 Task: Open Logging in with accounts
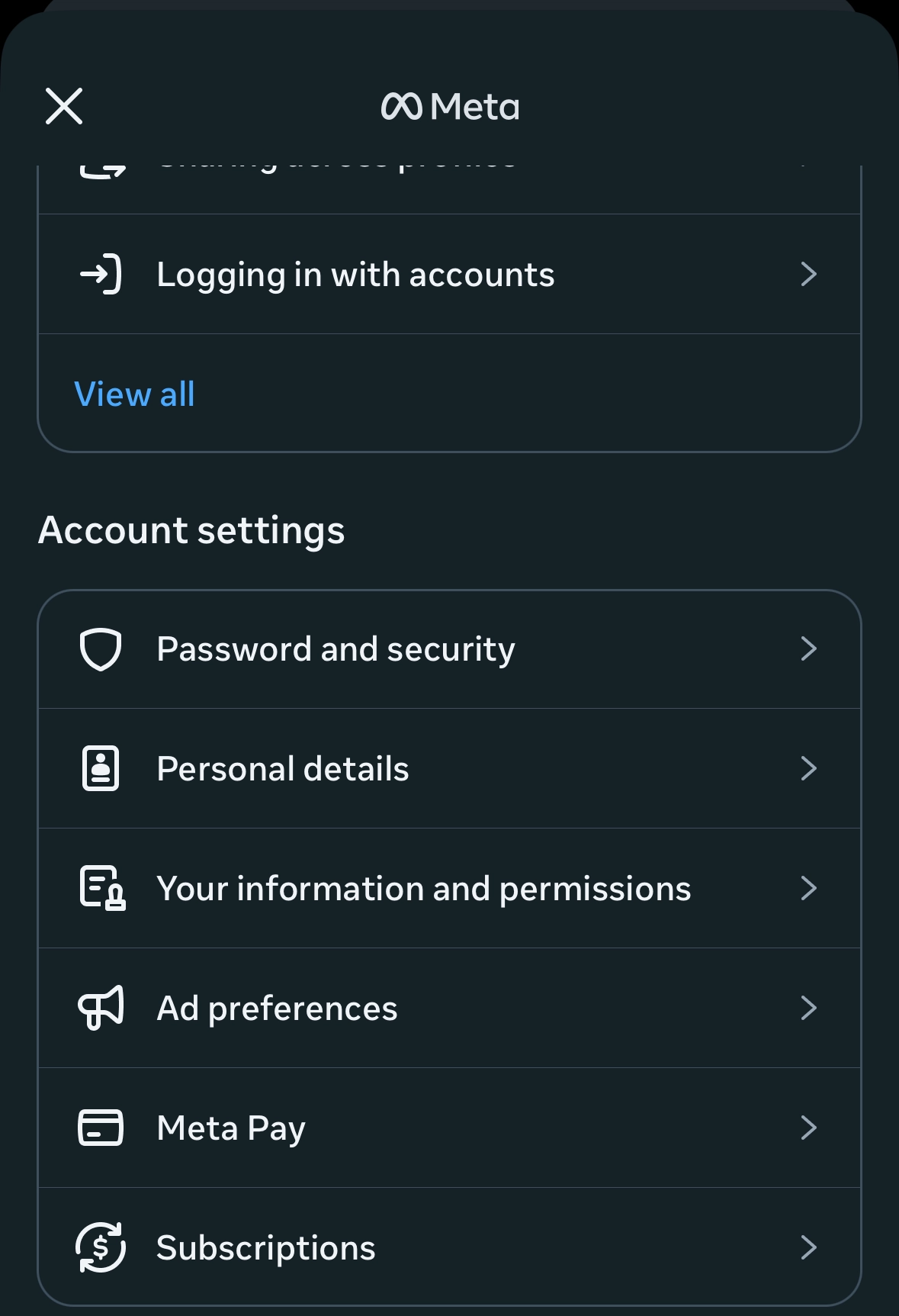point(448,275)
